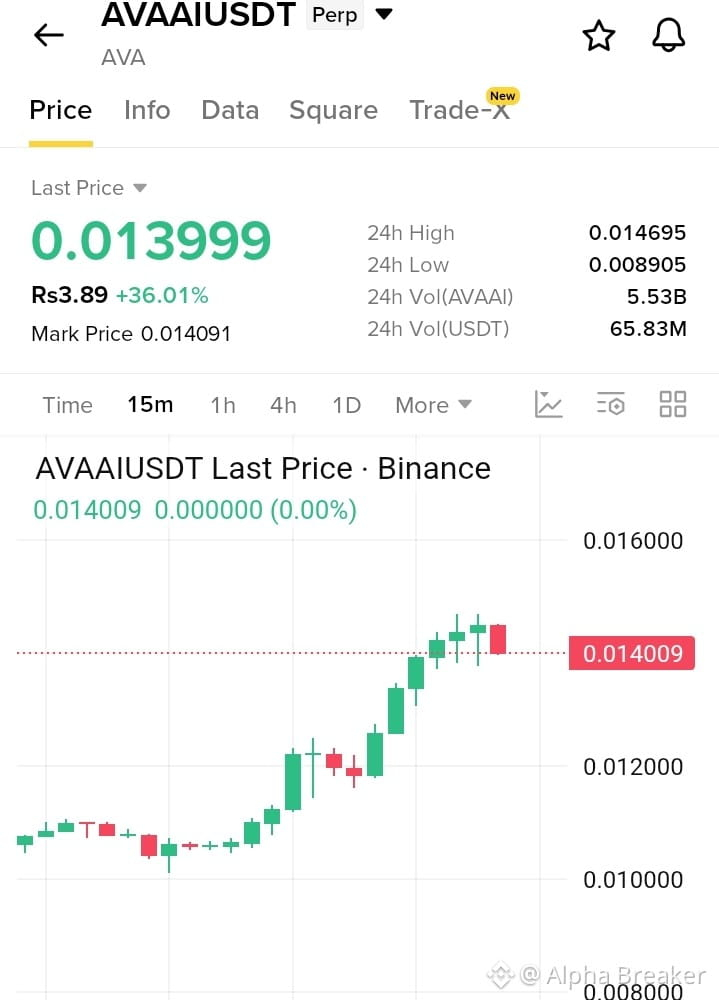Screen dimensions: 719x1000
Task: Open the Trade-X tab
Action: [x=459, y=110]
